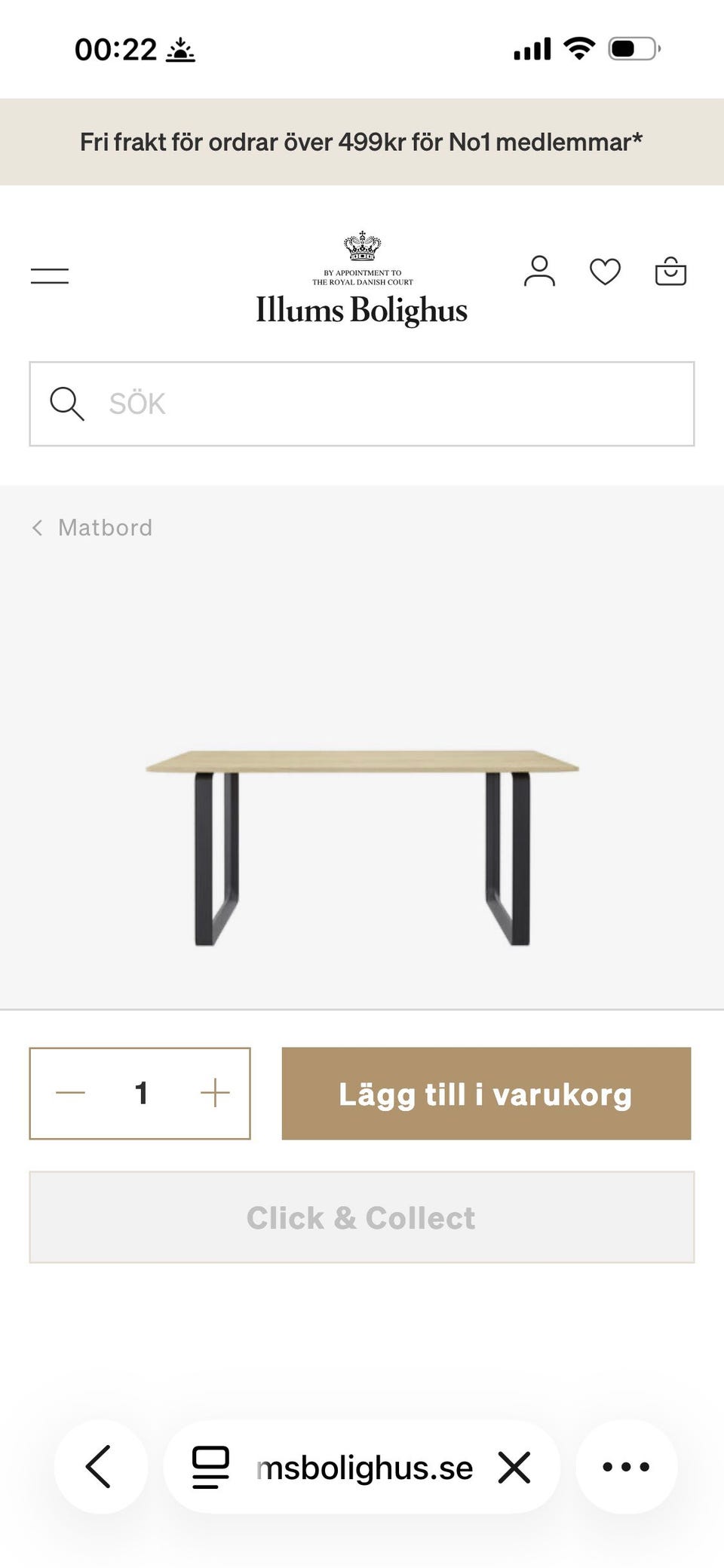Open the hamburger navigation menu
724x1568 pixels.
pyautogui.click(x=48, y=275)
